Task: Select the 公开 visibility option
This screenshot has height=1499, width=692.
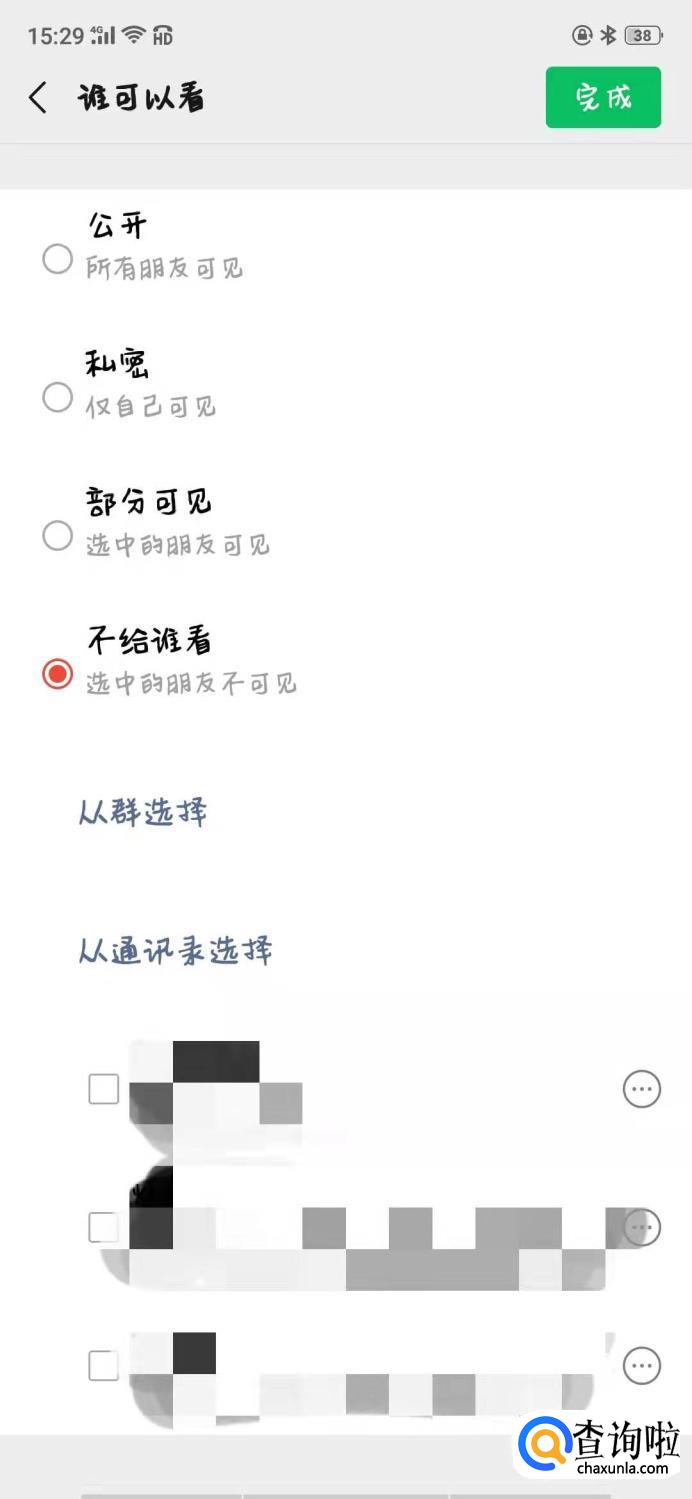Action: pos(58,260)
